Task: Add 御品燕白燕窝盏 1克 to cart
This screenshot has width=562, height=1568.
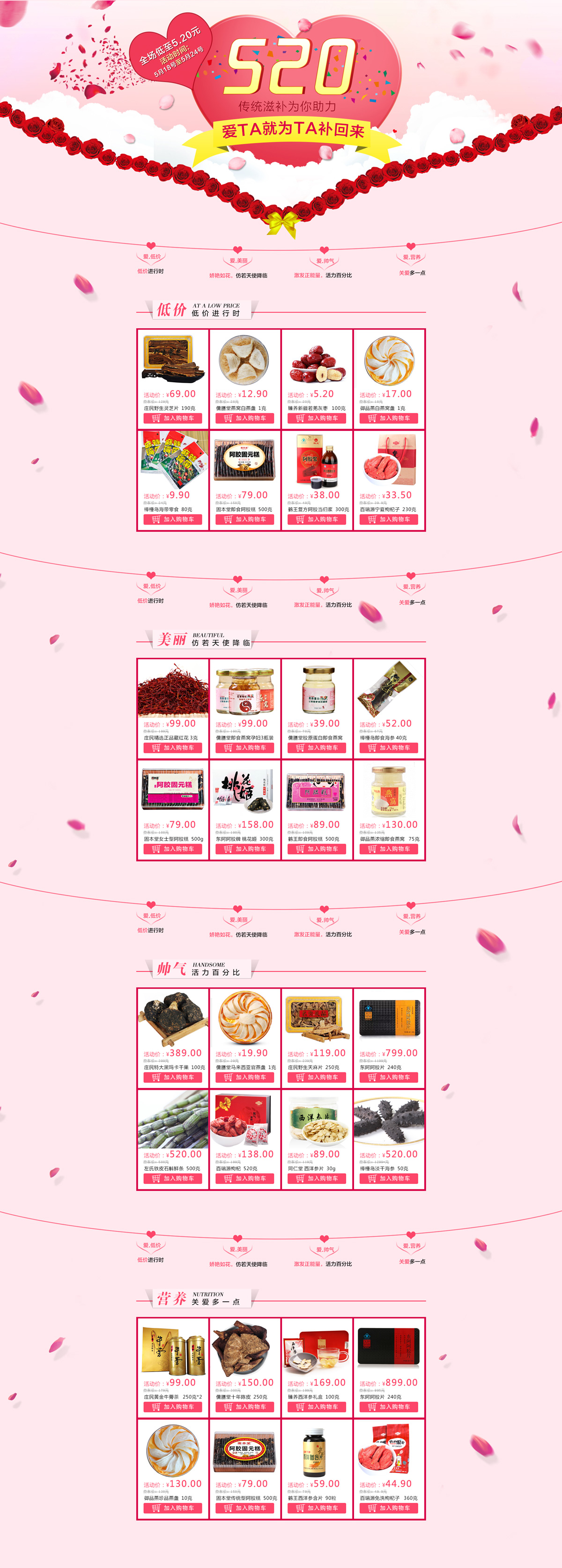Action: tap(388, 418)
